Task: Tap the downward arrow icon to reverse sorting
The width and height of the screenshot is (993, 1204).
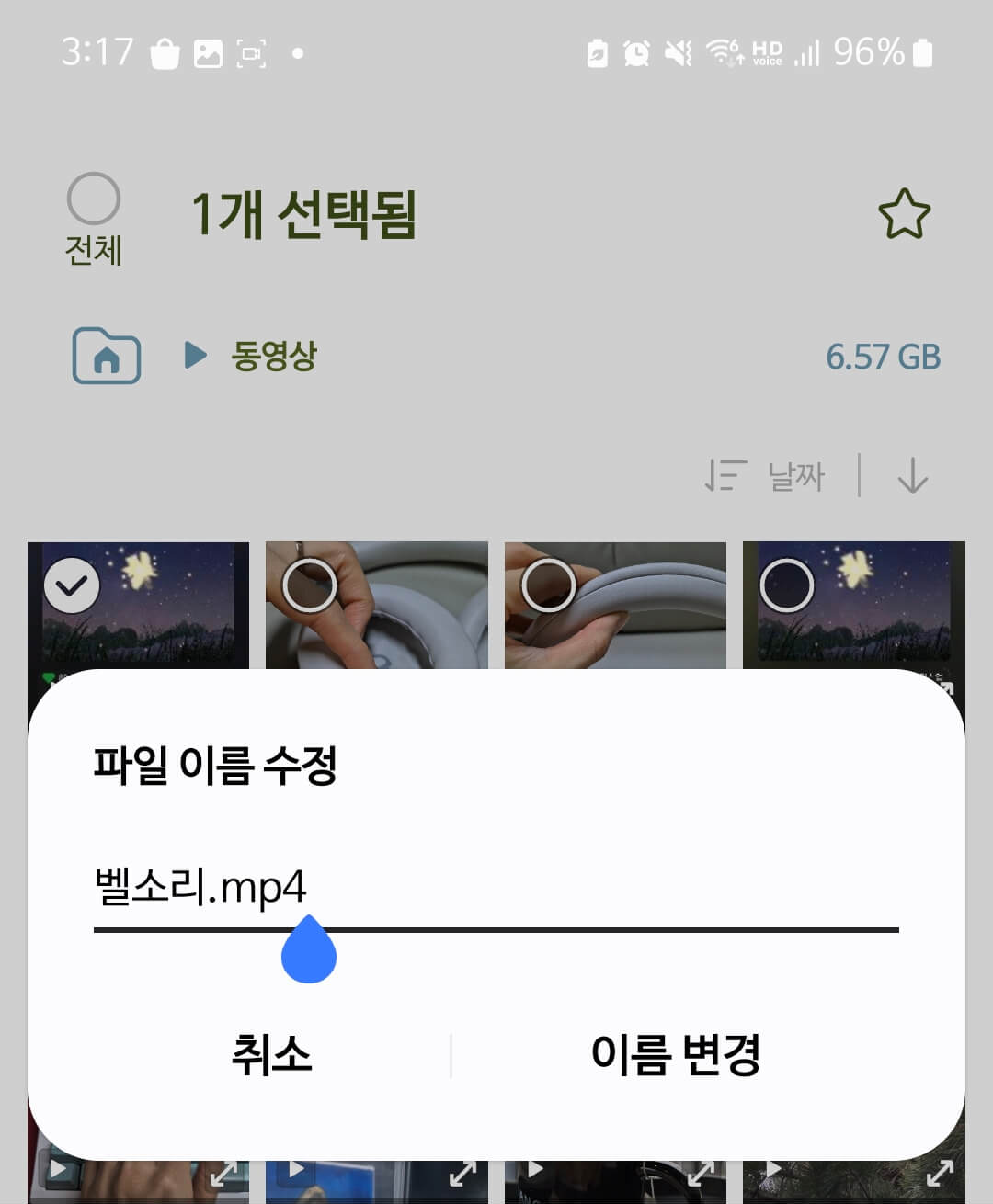Action: point(912,477)
